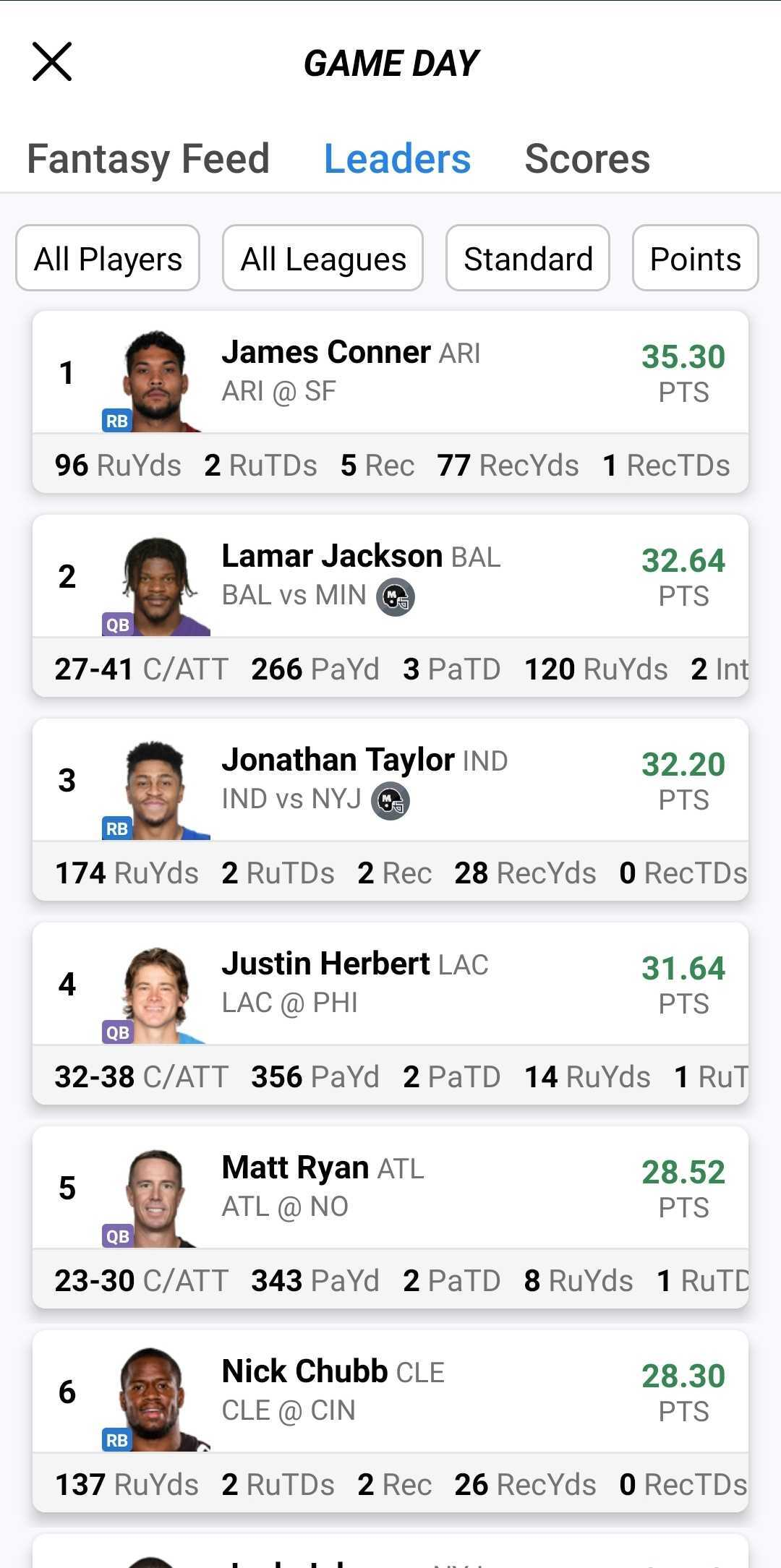Switch to the Scores tab

click(x=587, y=158)
